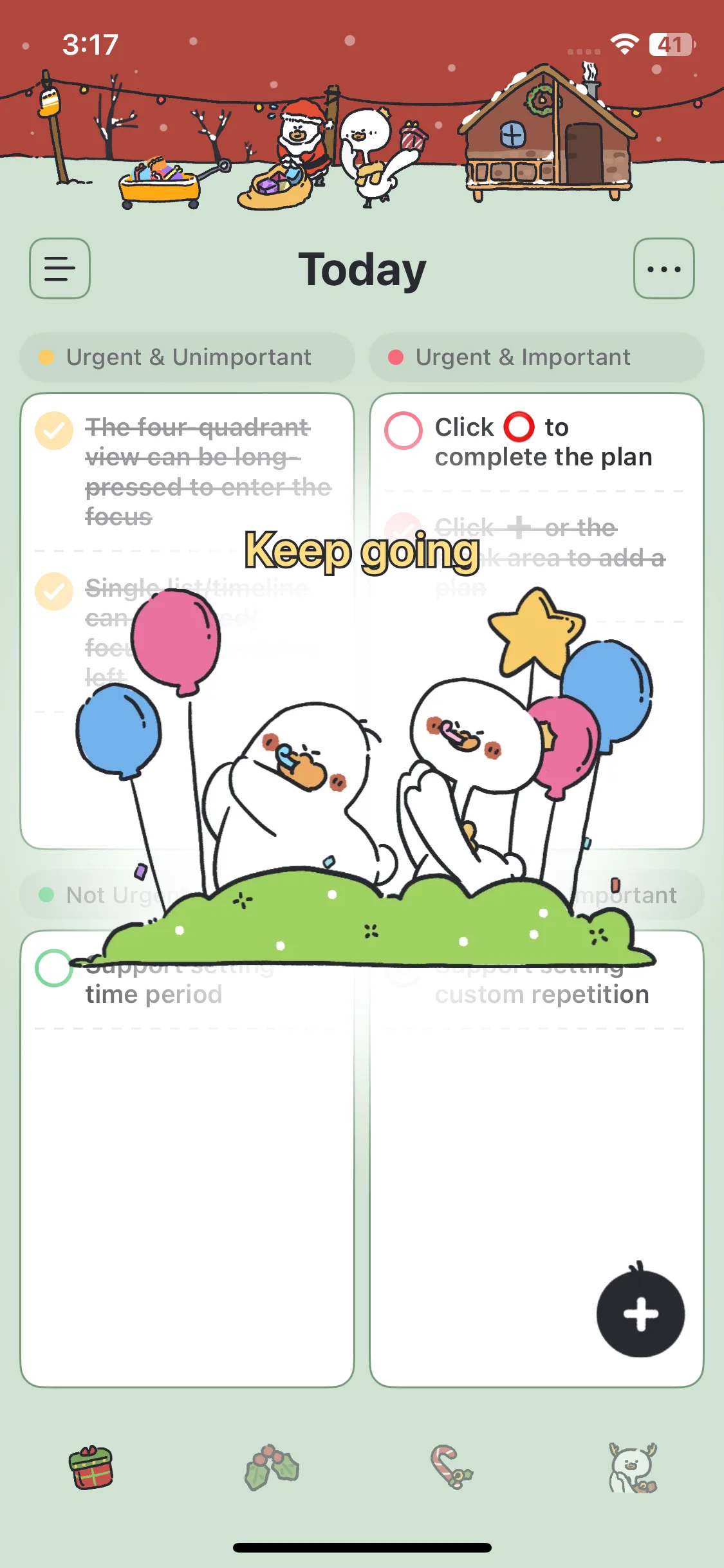Image resolution: width=724 pixels, height=1568 pixels.
Task: Switch to the holly leaves tab
Action: [272, 1468]
